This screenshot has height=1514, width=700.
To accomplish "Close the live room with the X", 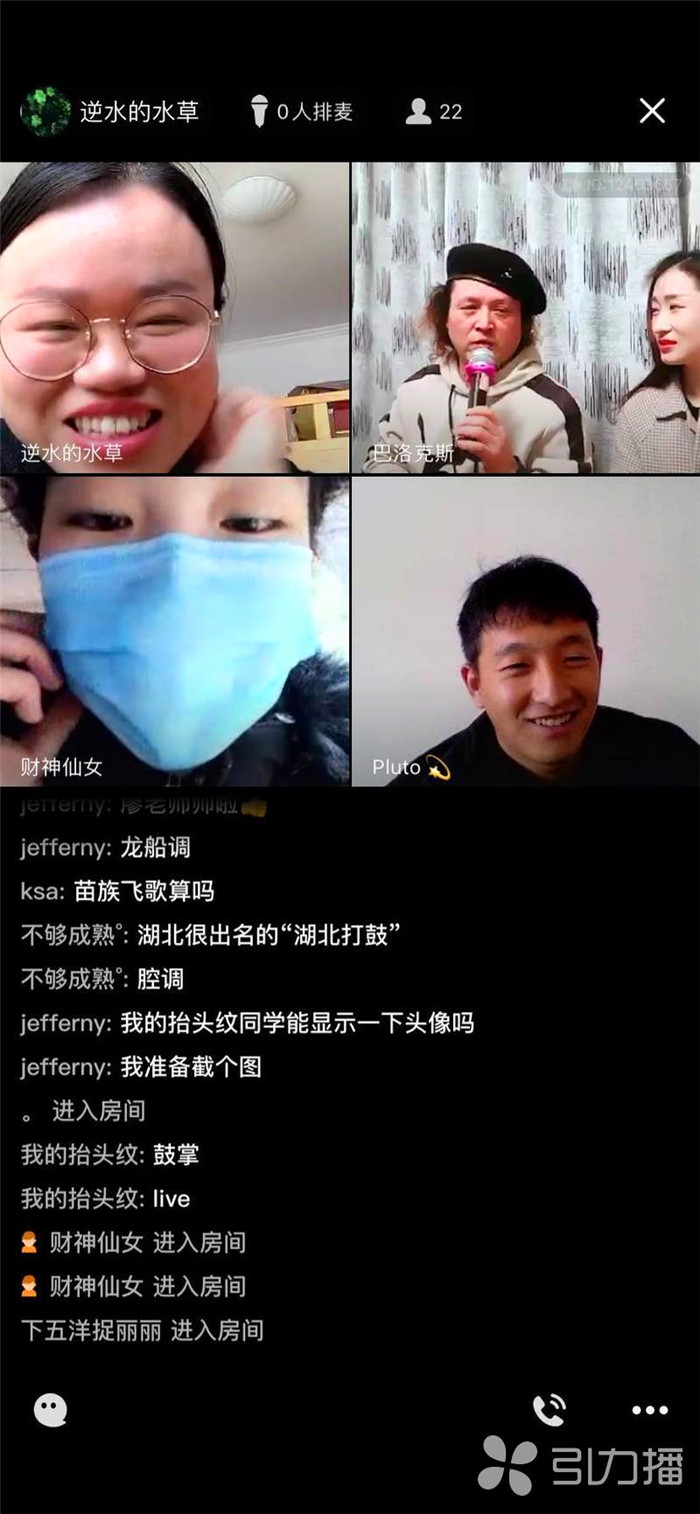I will click(652, 111).
